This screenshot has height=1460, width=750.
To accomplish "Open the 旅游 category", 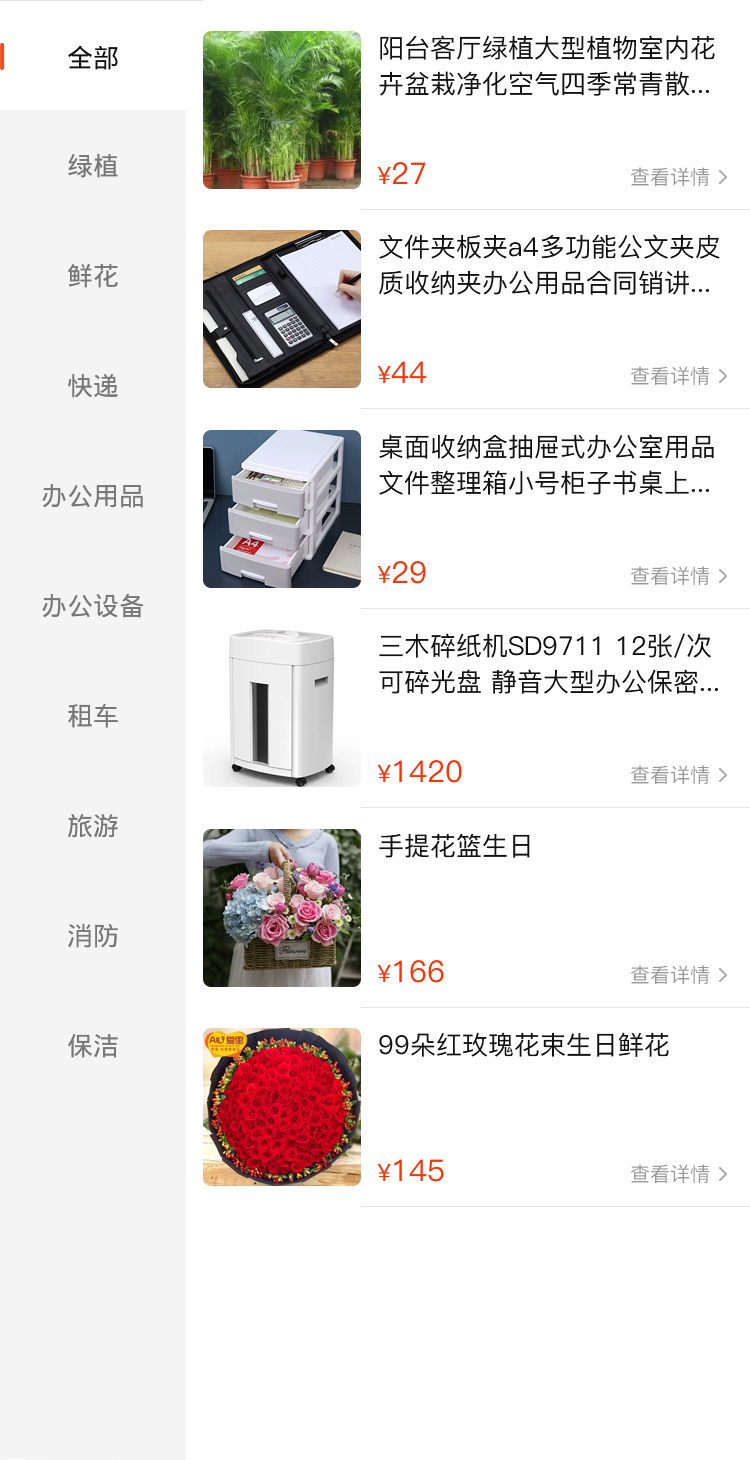I will 93,826.
